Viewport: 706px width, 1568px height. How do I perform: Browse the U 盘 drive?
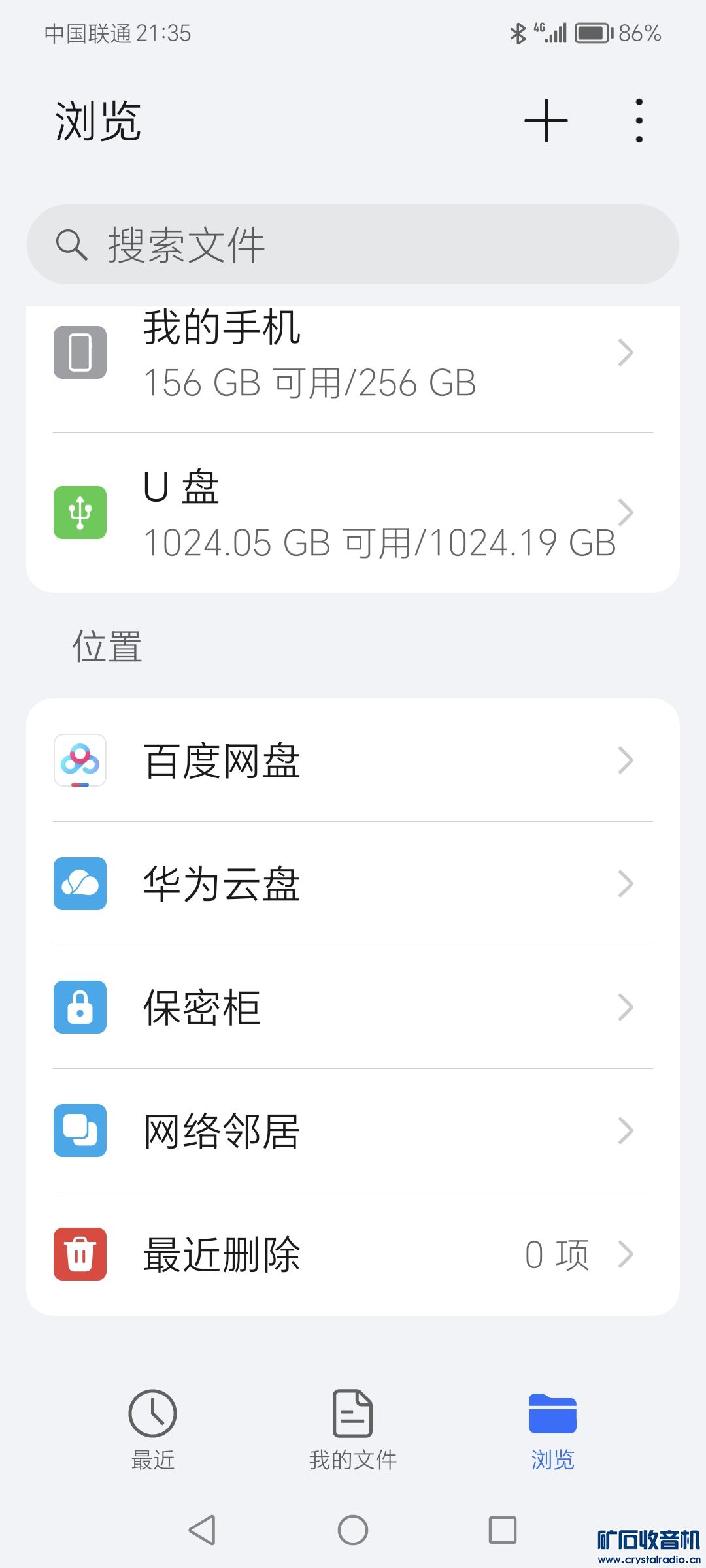(353, 513)
